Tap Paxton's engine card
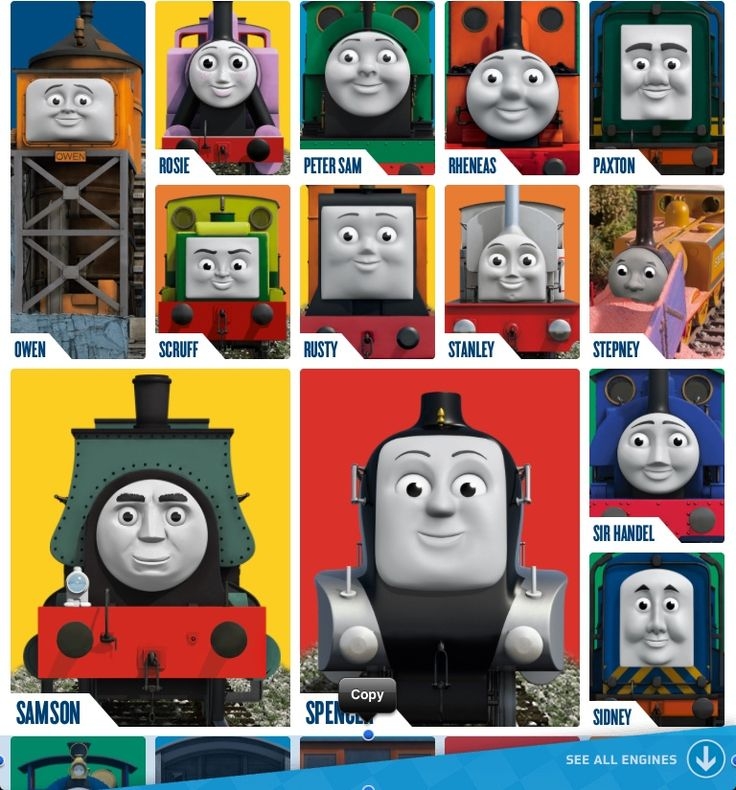This screenshot has height=790, width=736. [x=656, y=88]
